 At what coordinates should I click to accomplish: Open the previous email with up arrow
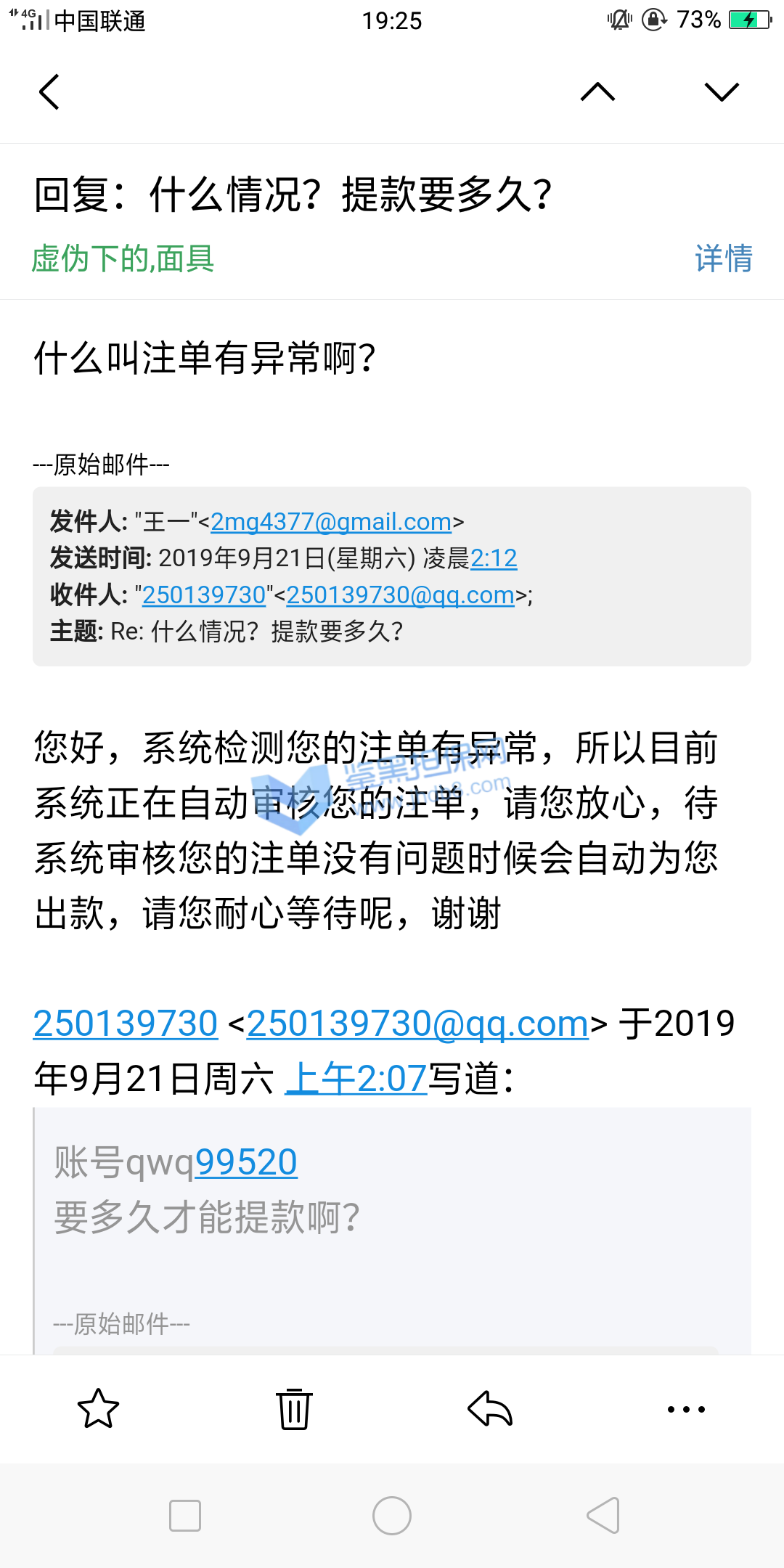pos(597,92)
